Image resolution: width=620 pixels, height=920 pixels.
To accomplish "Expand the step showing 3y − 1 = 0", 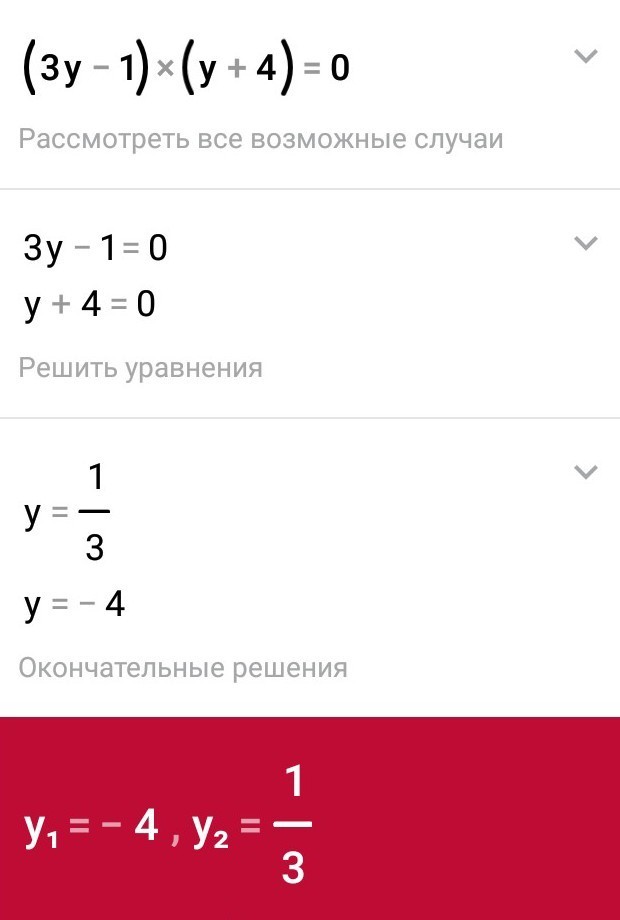I will [x=585, y=243].
